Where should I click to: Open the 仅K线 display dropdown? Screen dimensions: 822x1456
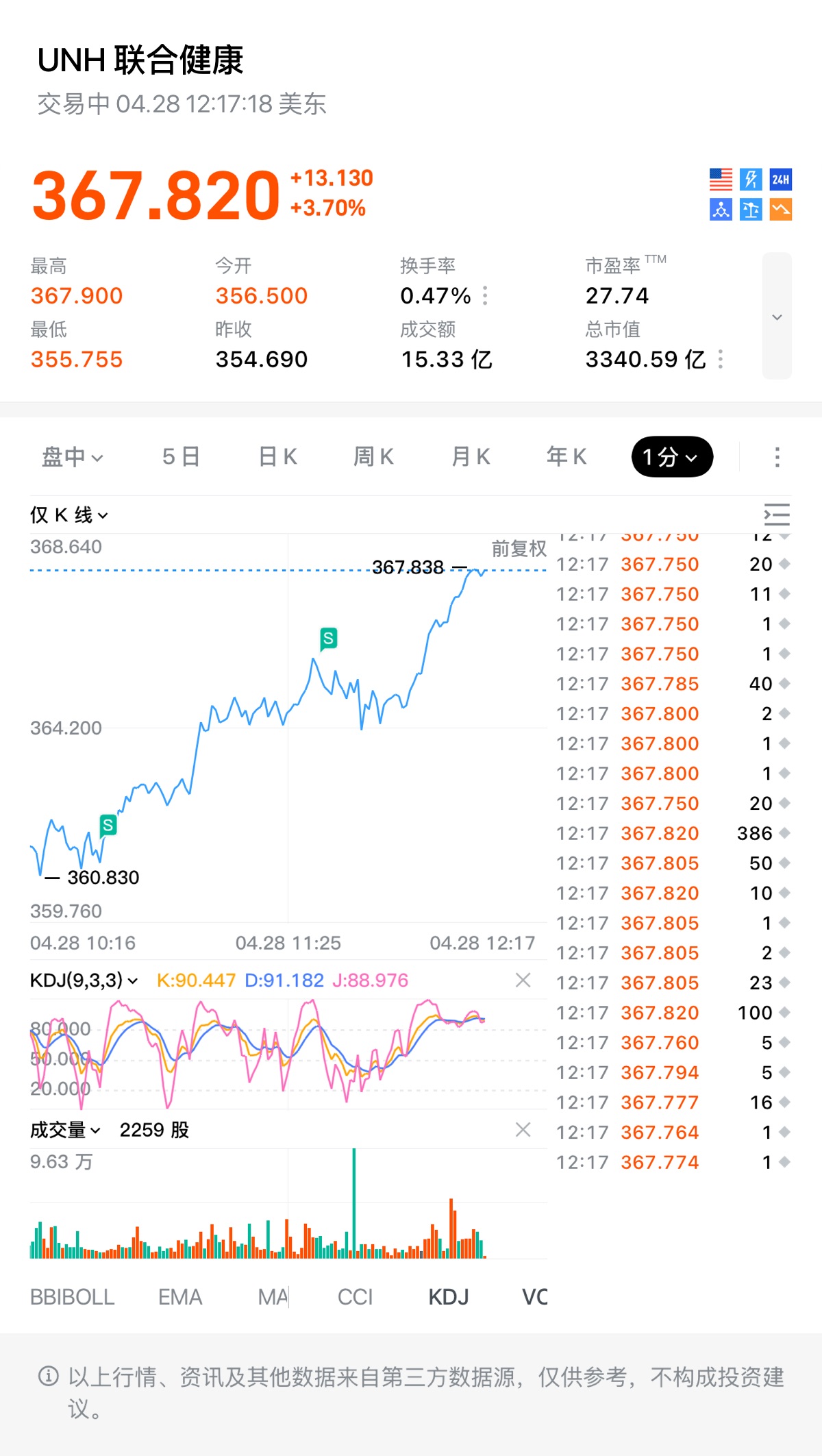(x=68, y=515)
